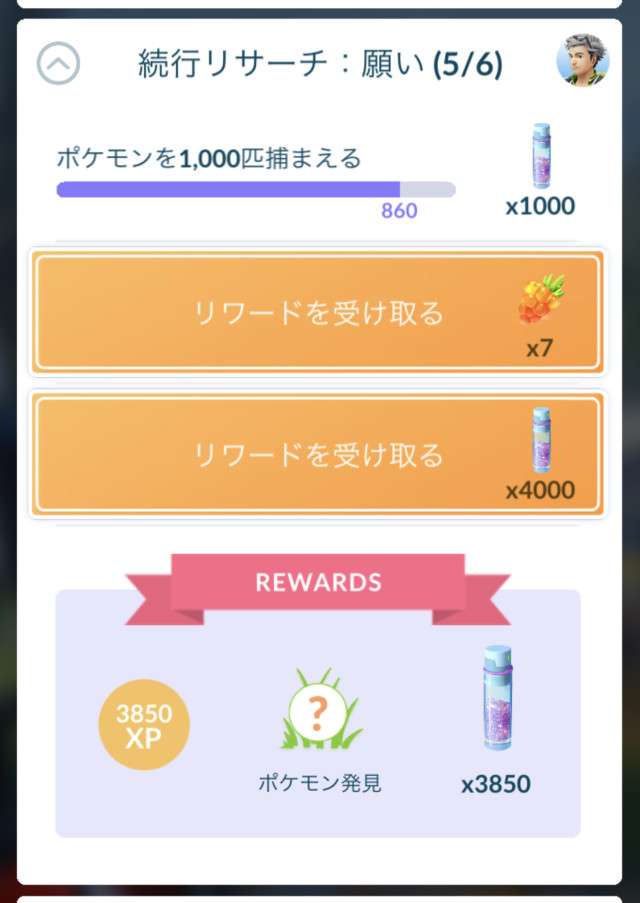
Task: Open the professor avatar icon
Action: click(x=582, y=62)
